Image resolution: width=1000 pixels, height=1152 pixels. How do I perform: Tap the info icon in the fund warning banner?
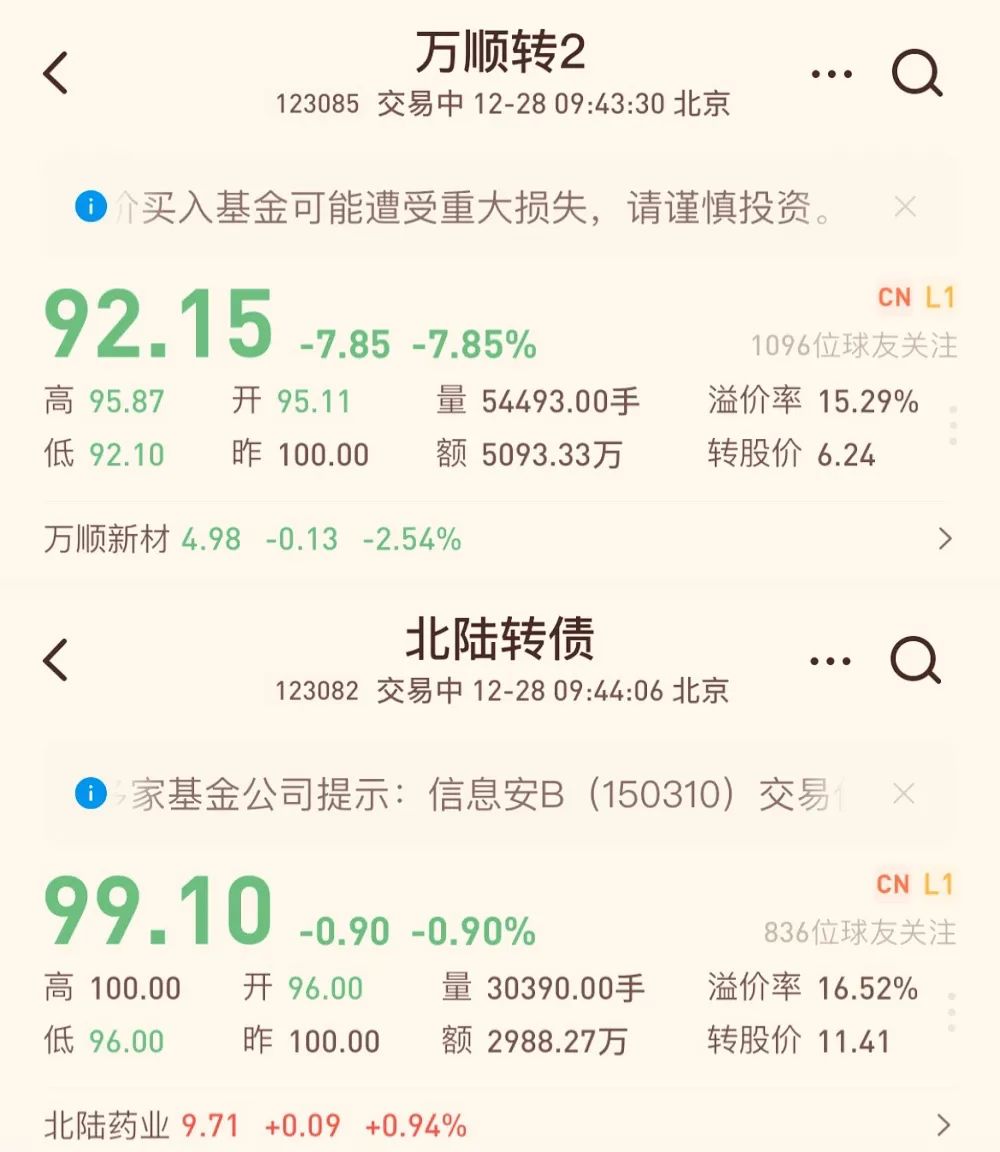pyautogui.click(x=92, y=208)
